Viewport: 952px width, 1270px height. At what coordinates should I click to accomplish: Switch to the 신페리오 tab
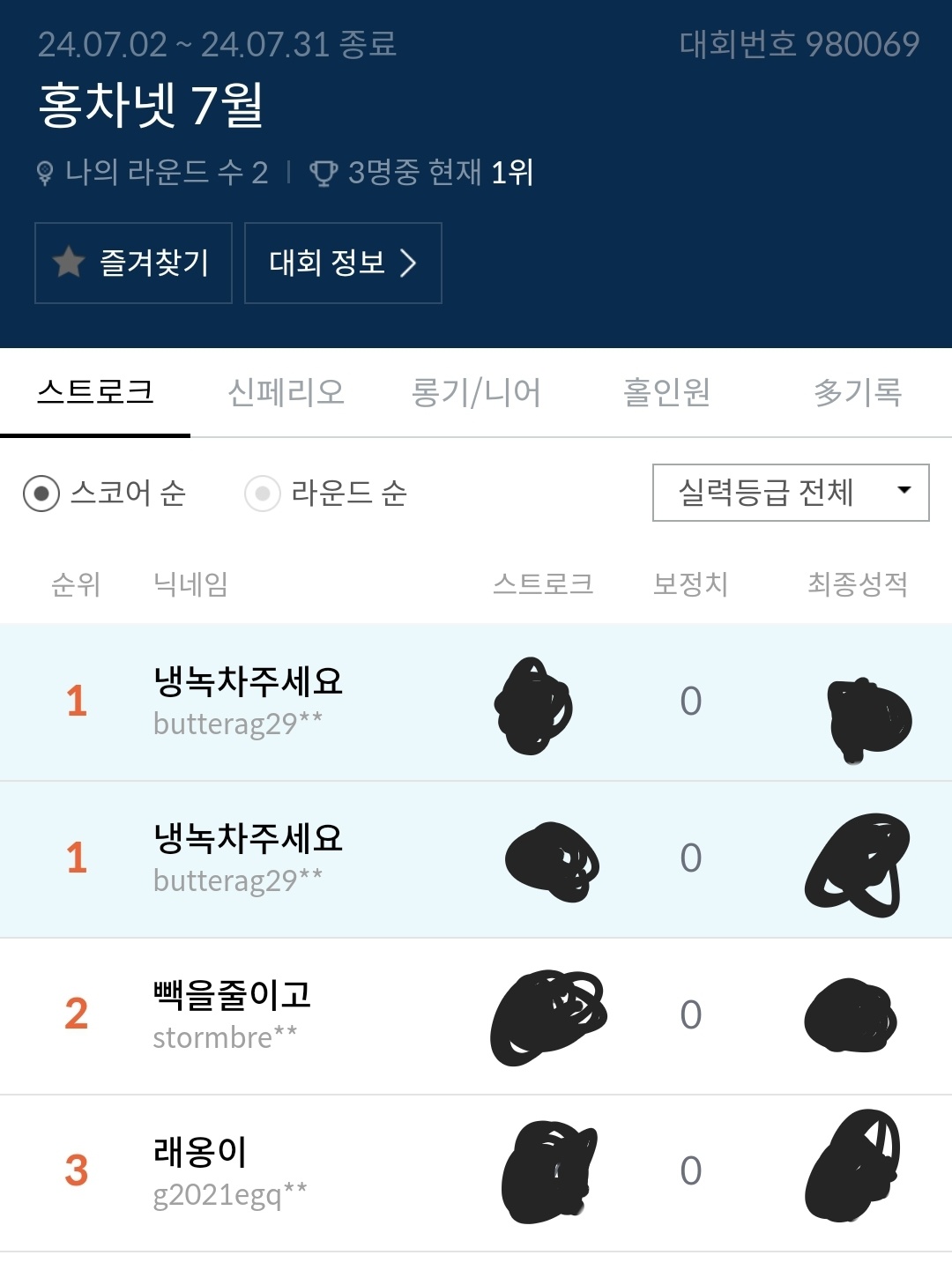point(286,392)
